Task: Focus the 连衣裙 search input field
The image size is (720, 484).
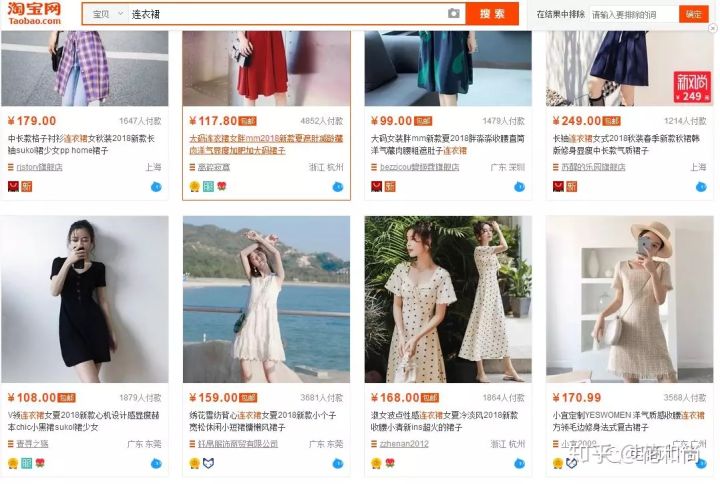Action: [x=285, y=14]
